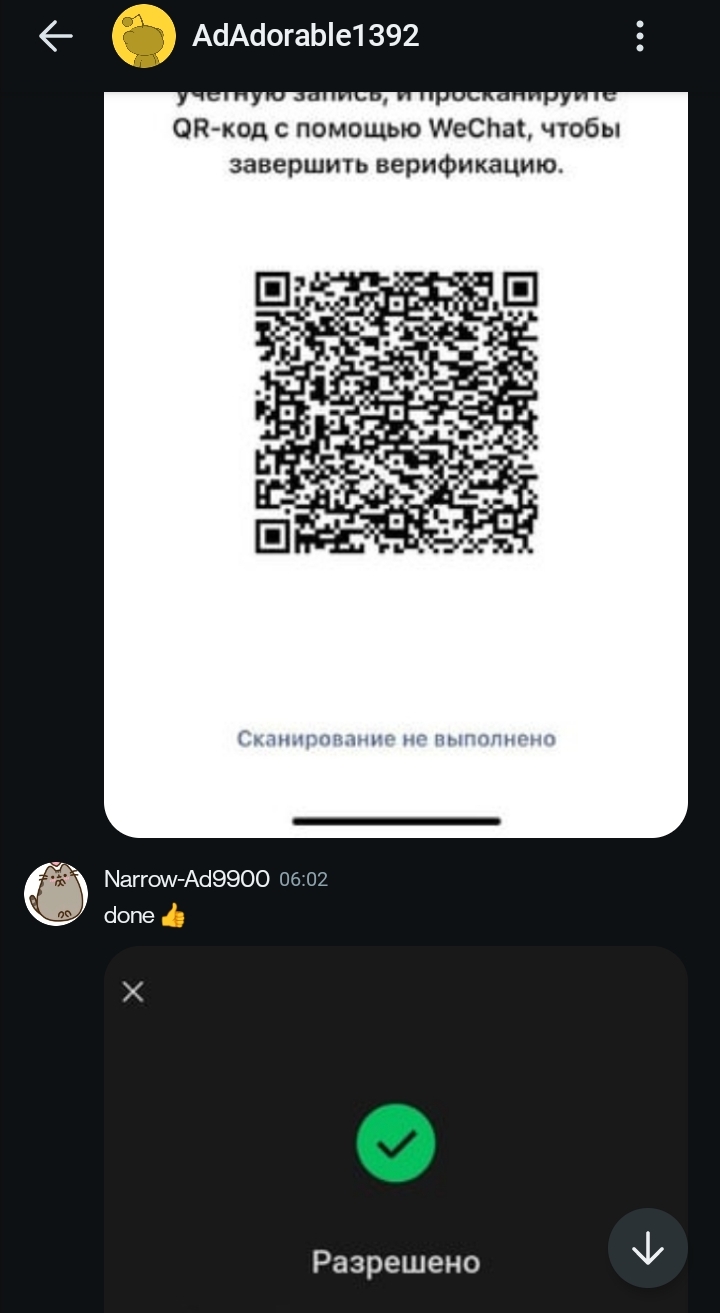View Narrow-Ad9900's profile avatar
Screen dimensions: 720x1313
point(56,893)
